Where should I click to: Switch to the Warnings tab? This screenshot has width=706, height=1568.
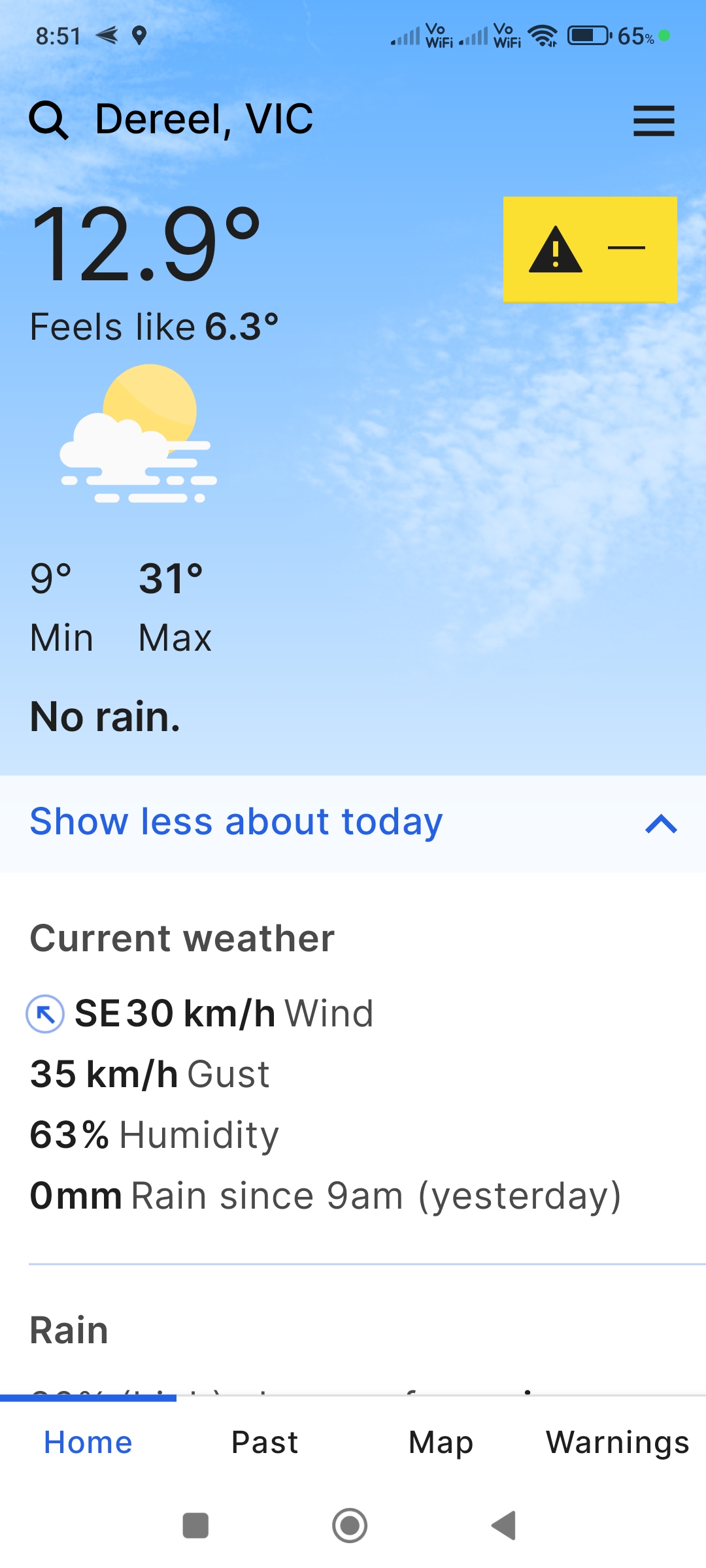point(617,1443)
